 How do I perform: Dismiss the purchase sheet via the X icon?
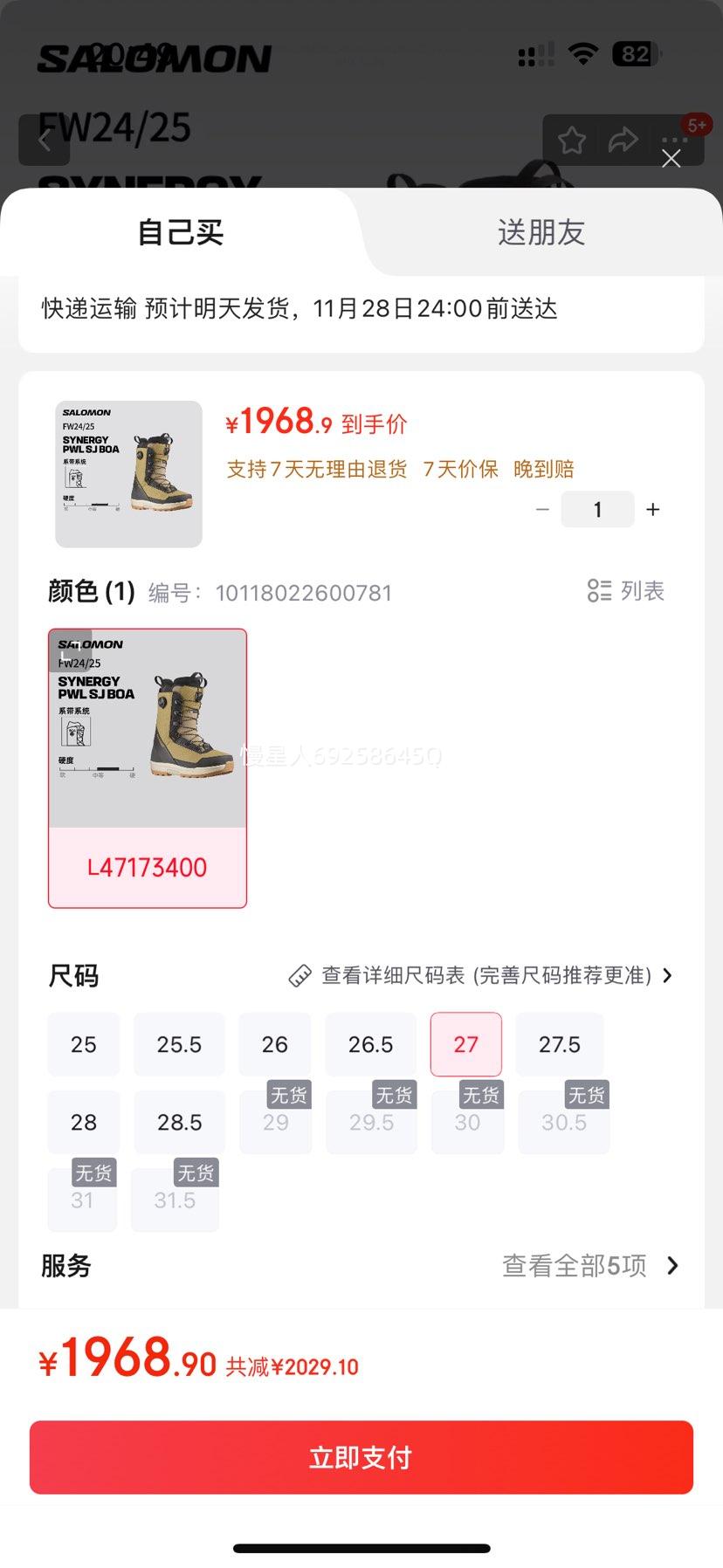click(671, 159)
